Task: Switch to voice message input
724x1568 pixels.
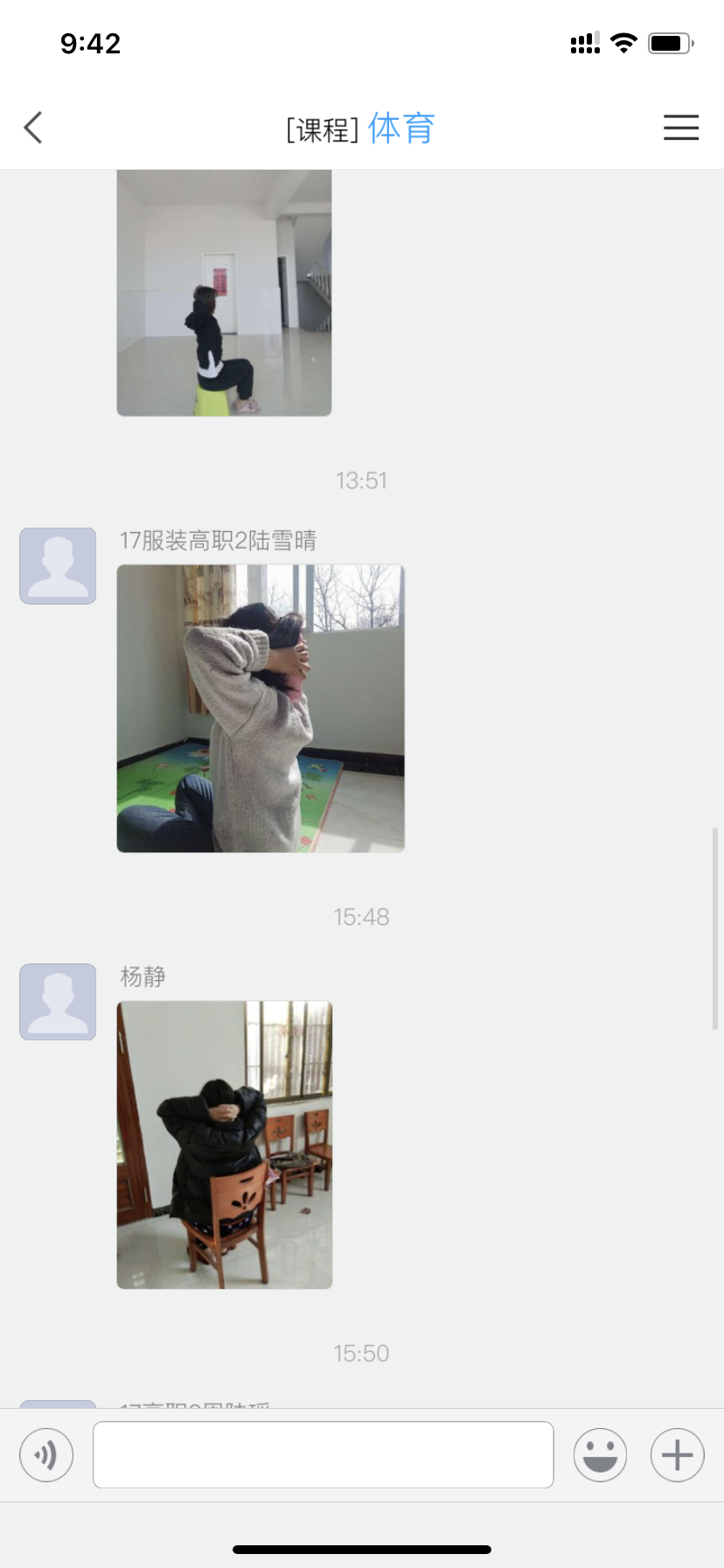Action: tap(46, 1455)
